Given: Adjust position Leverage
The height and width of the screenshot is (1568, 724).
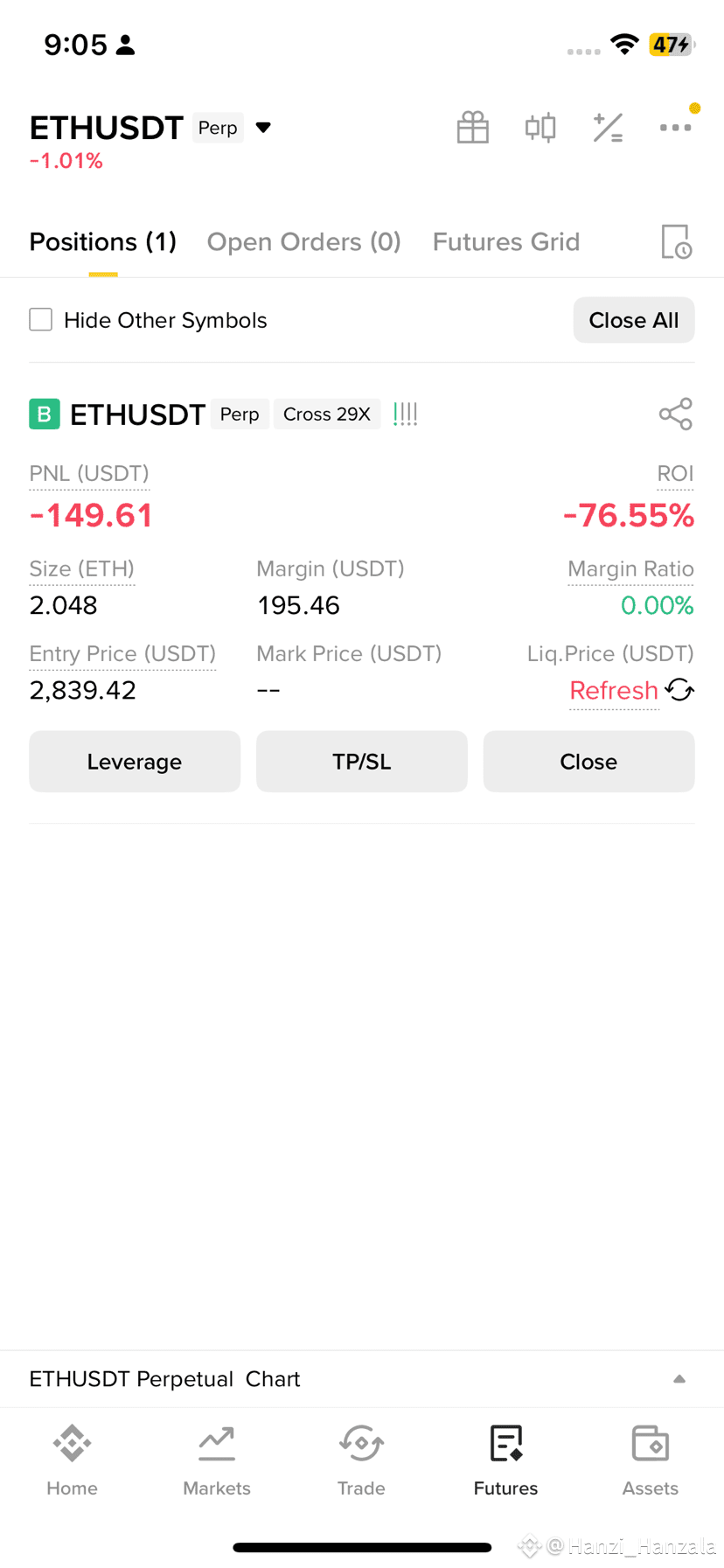Looking at the screenshot, I should point(135,762).
